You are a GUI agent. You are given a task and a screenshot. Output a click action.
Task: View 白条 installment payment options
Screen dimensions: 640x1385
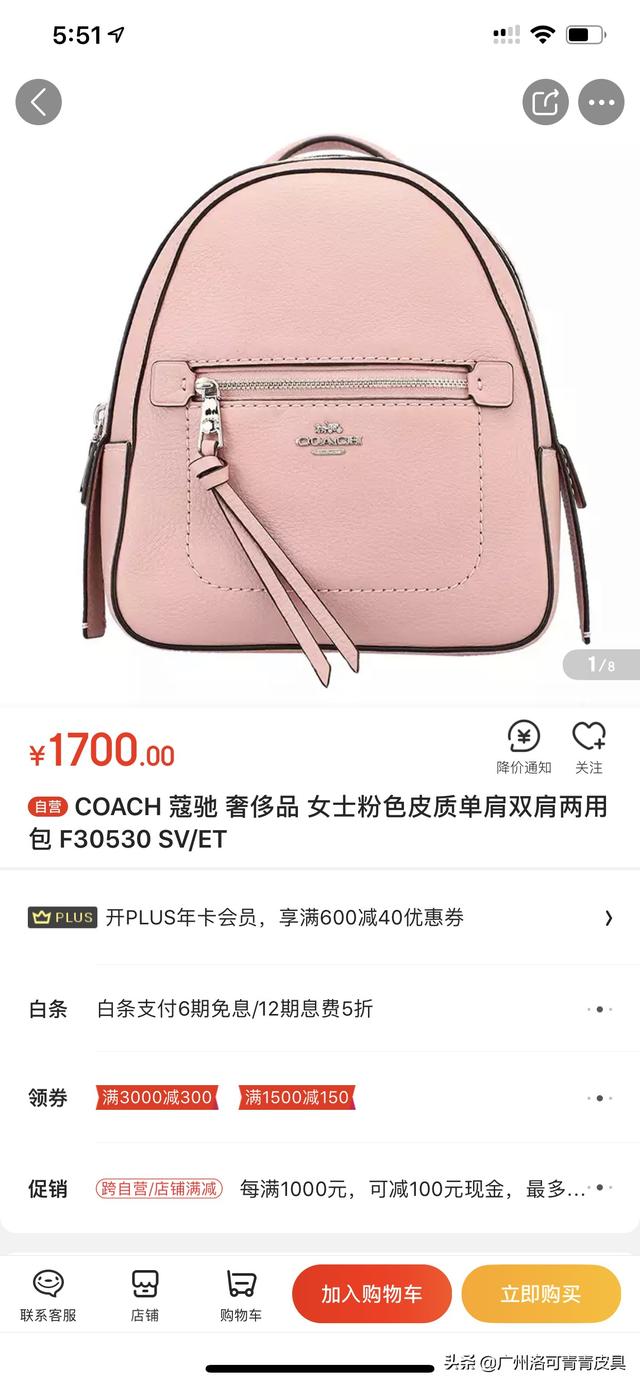(320, 1009)
